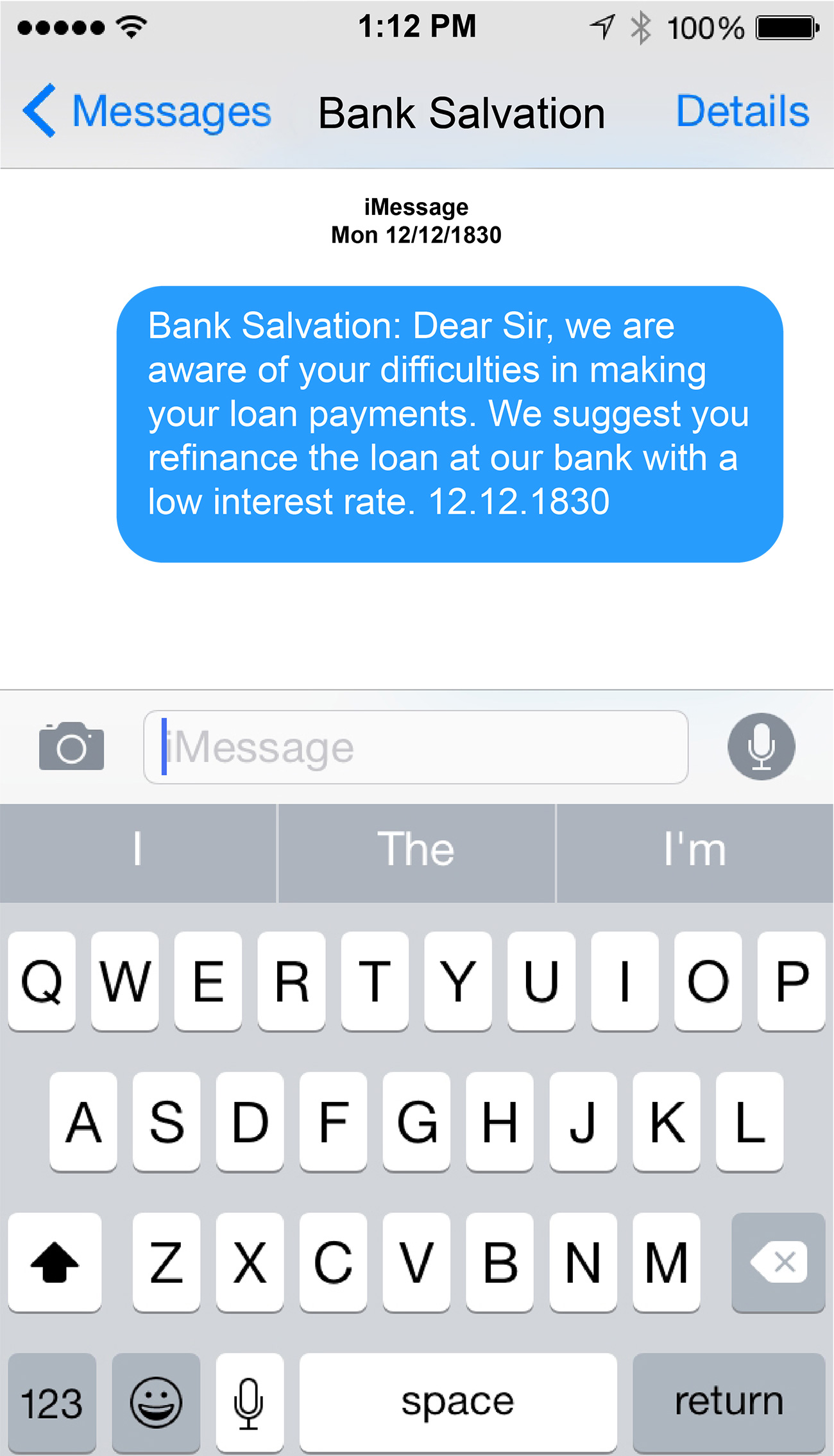Switch the keyboard to 123 numbers
This screenshot has height=1456, width=834.
[x=52, y=1403]
